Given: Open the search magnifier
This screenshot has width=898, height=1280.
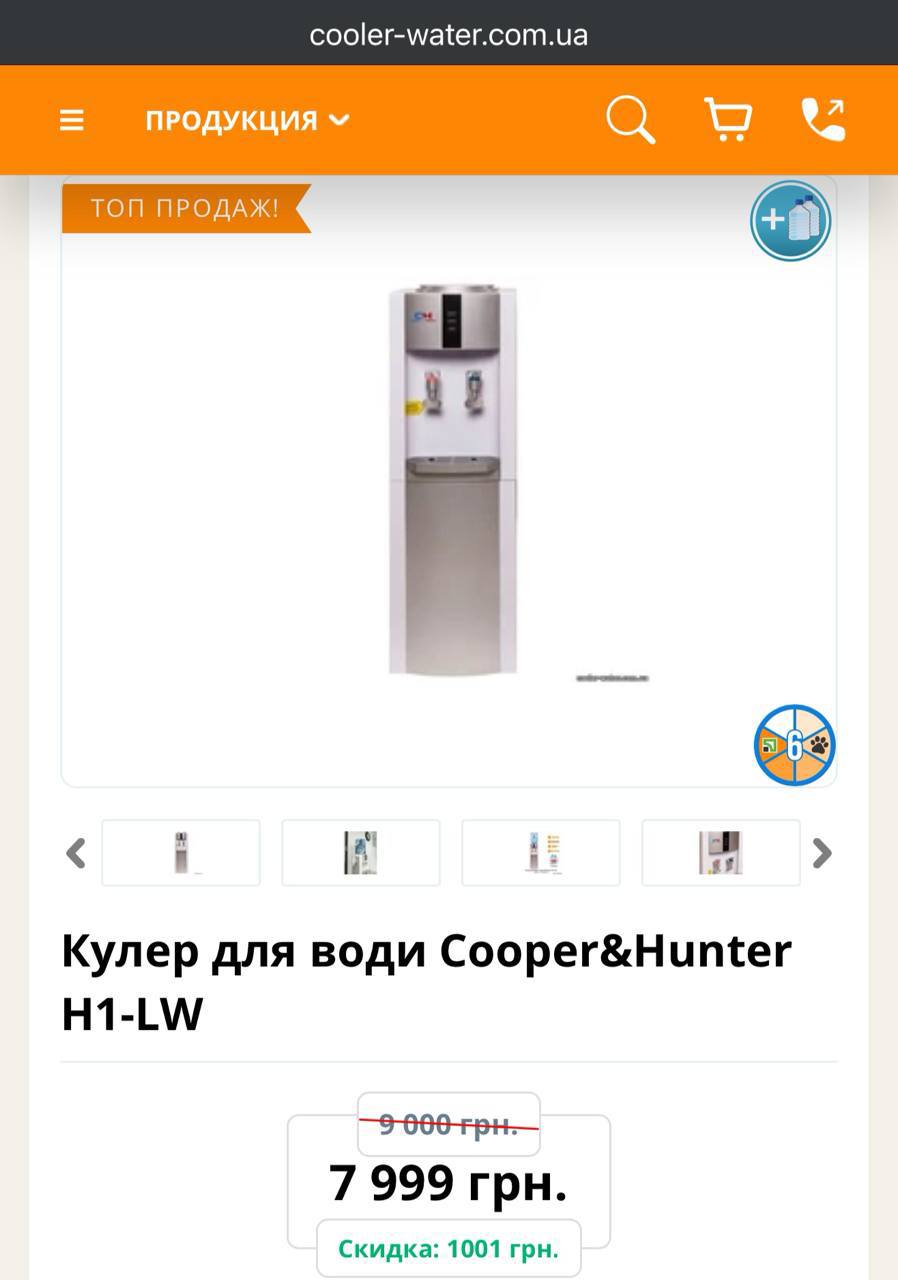Looking at the screenshot, I should click(630, 120).
